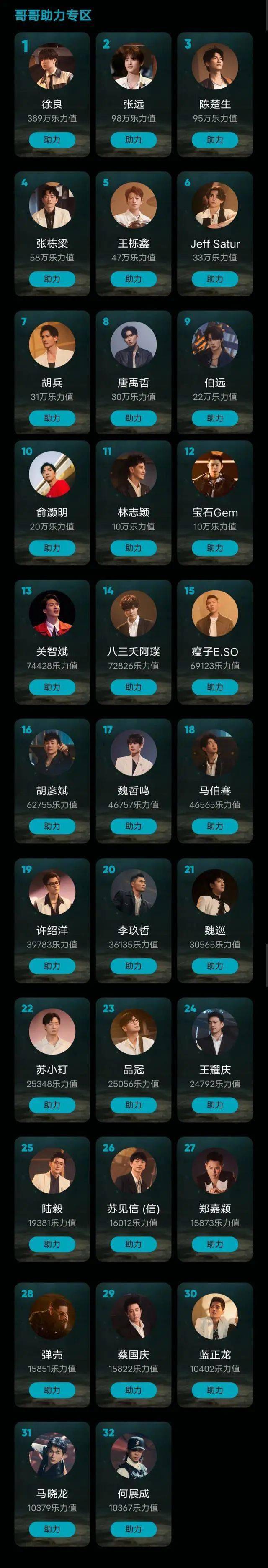Tap 助力 under 李玖哲
This screenshot has width=268, height=1568.
click(134, 965)
